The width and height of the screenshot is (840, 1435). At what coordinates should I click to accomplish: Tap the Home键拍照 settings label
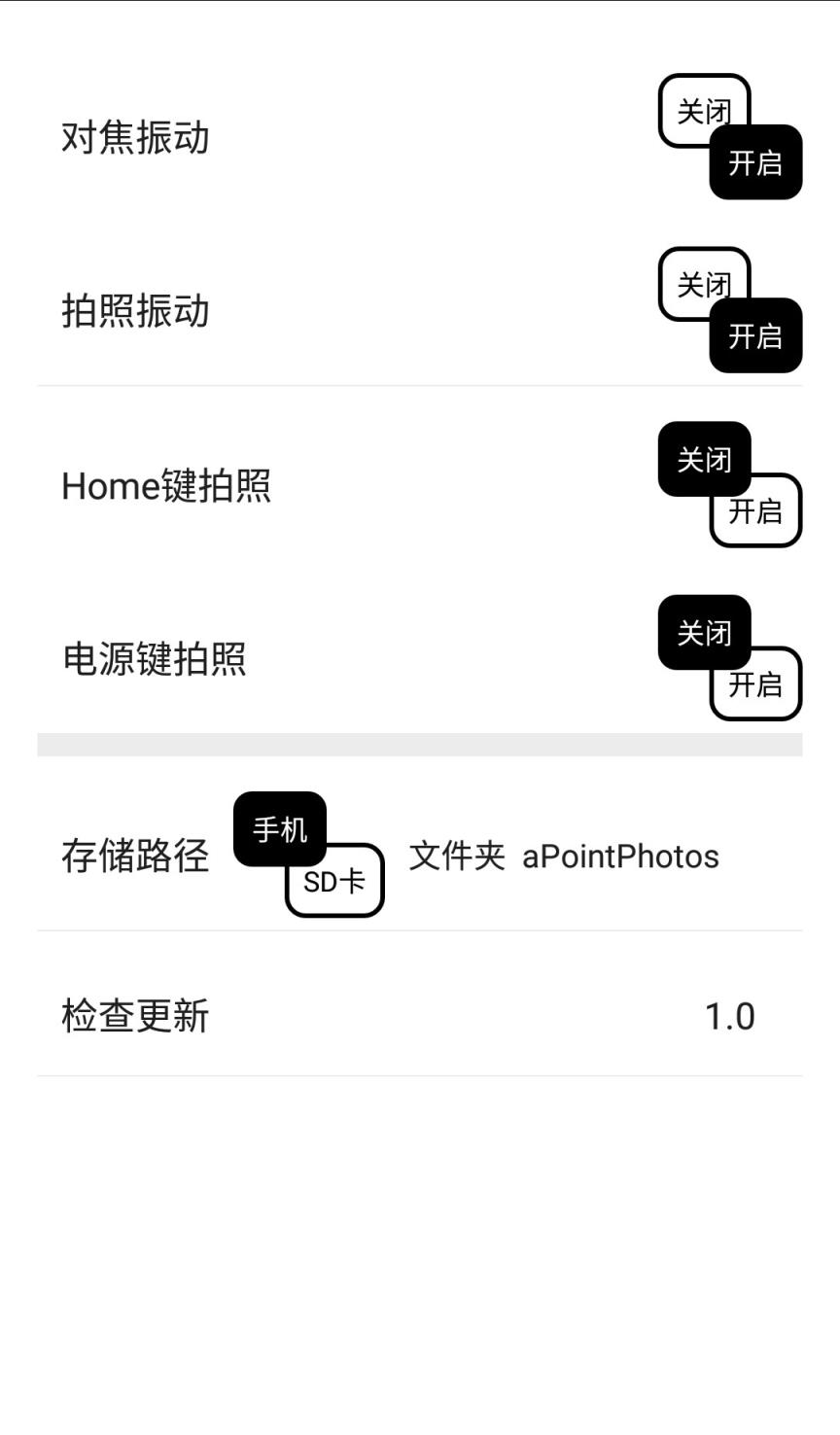point(167,486)
